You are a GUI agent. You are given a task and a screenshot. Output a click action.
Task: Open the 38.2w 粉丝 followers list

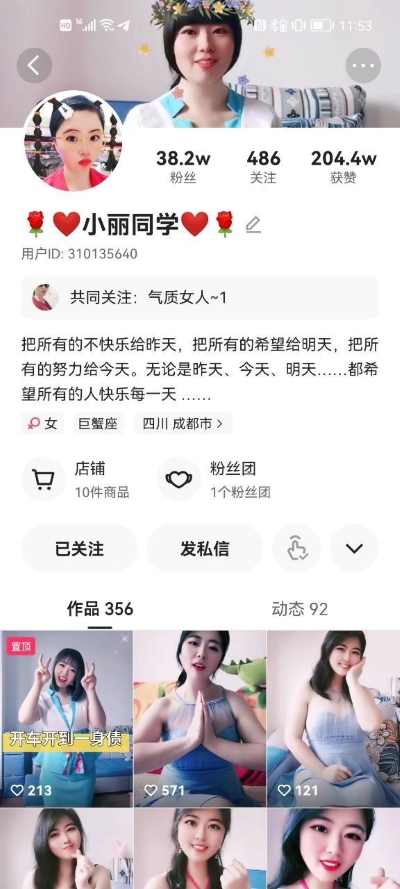click(183, 167)
